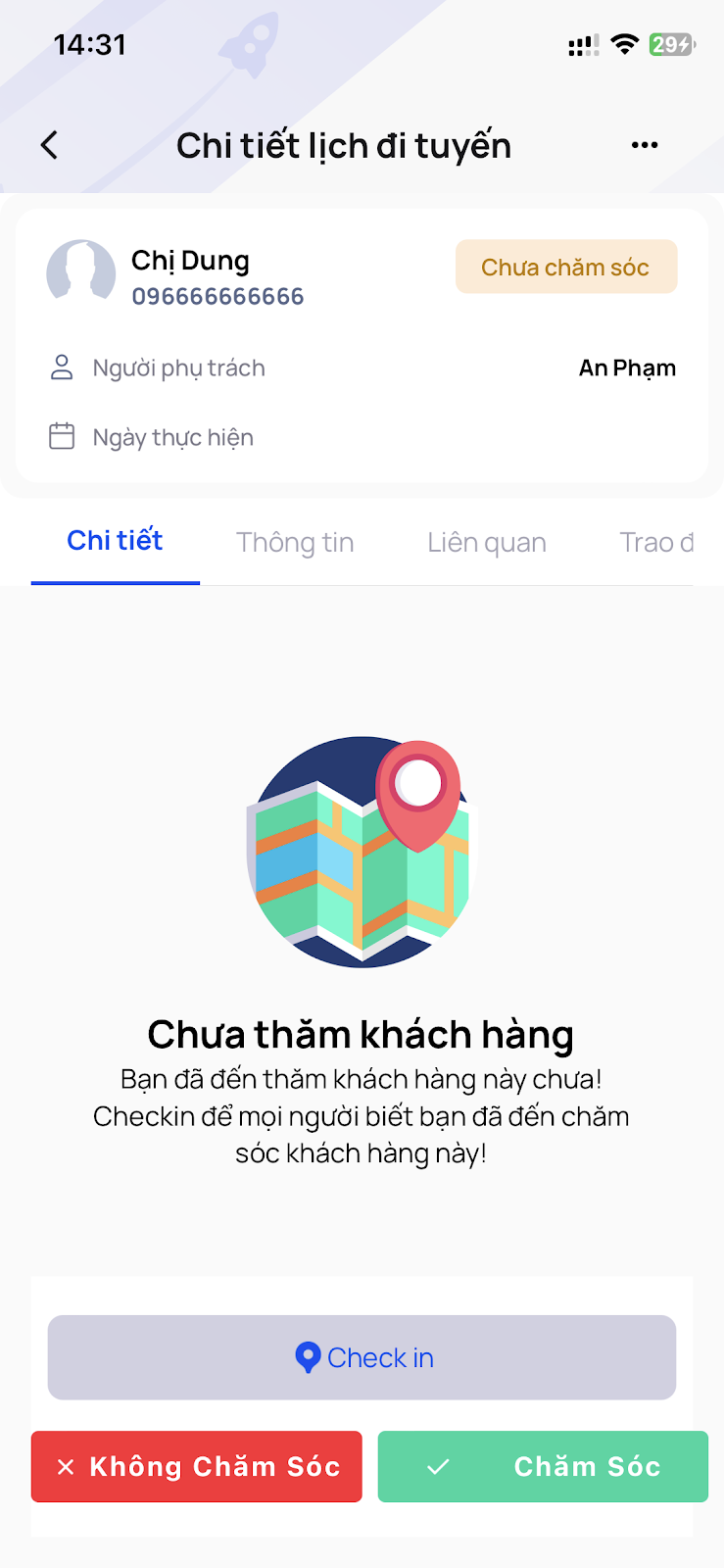Screen dimensions: 724x1568
Task: Select the Chi tiết tab
Action: pyautogui.click(x=115, y=541)
